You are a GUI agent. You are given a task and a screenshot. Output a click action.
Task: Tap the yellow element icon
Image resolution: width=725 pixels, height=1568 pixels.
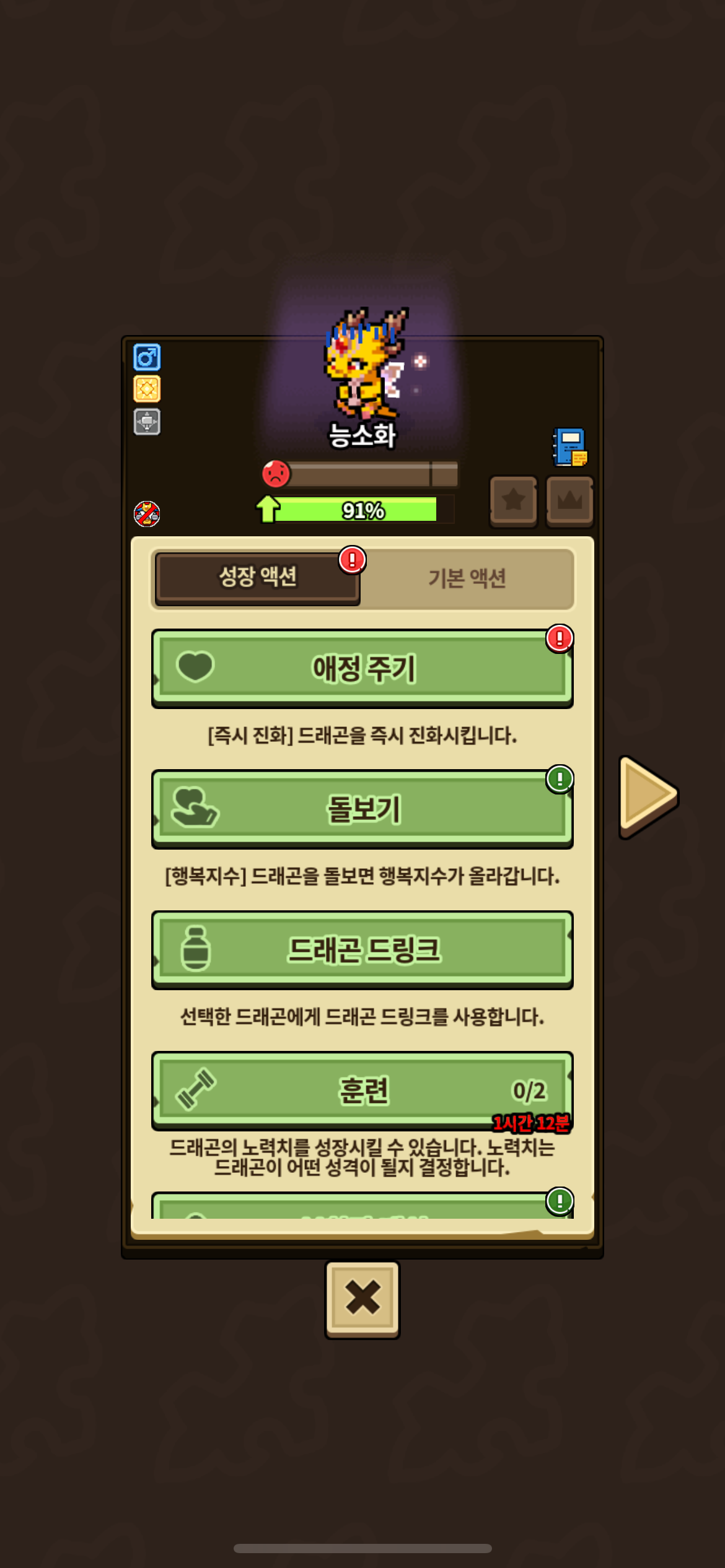coord(147,390)
